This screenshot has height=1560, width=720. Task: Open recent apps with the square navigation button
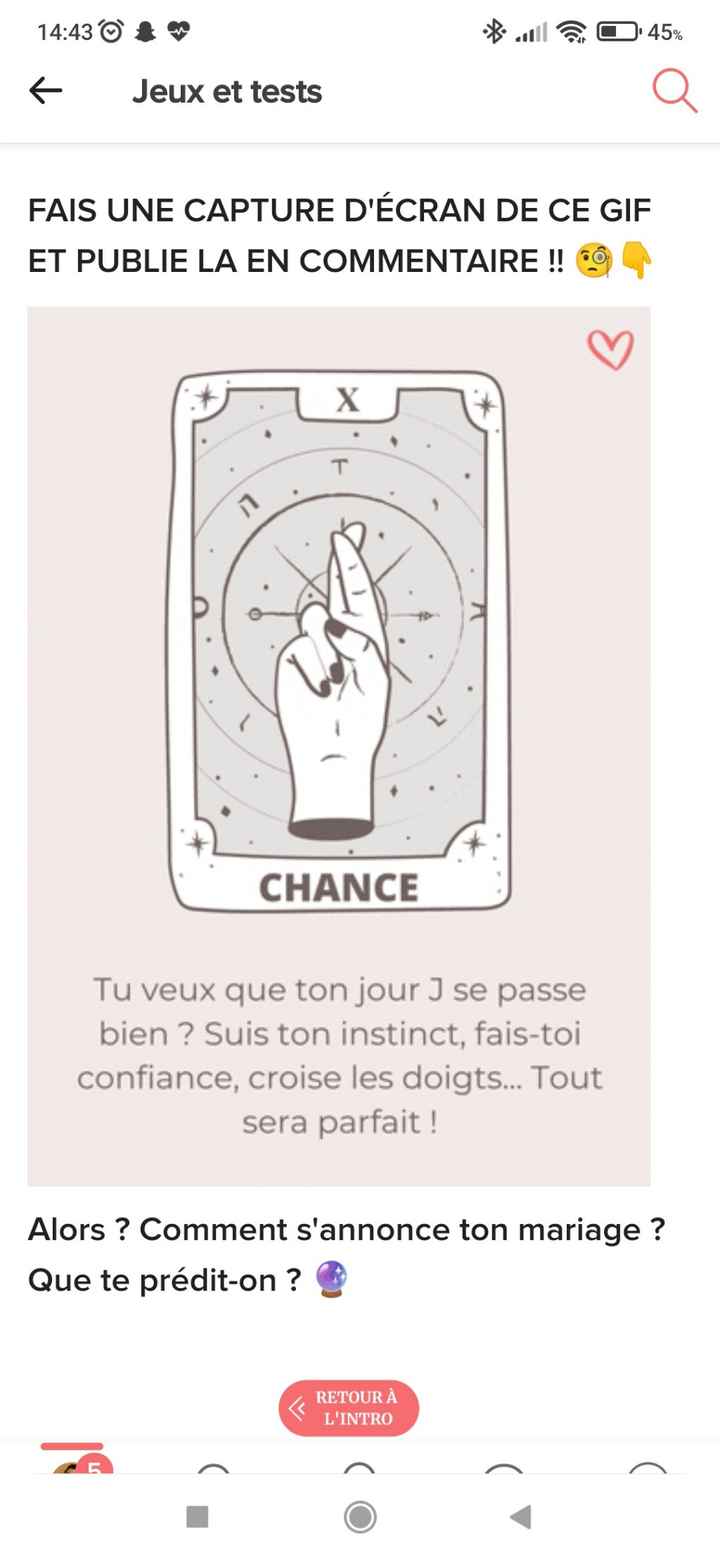point(197,1518)
